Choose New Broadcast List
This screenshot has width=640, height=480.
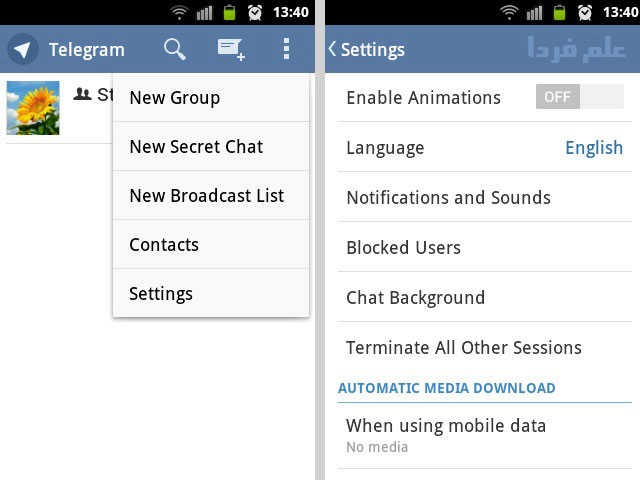click(x=211, y=196)
